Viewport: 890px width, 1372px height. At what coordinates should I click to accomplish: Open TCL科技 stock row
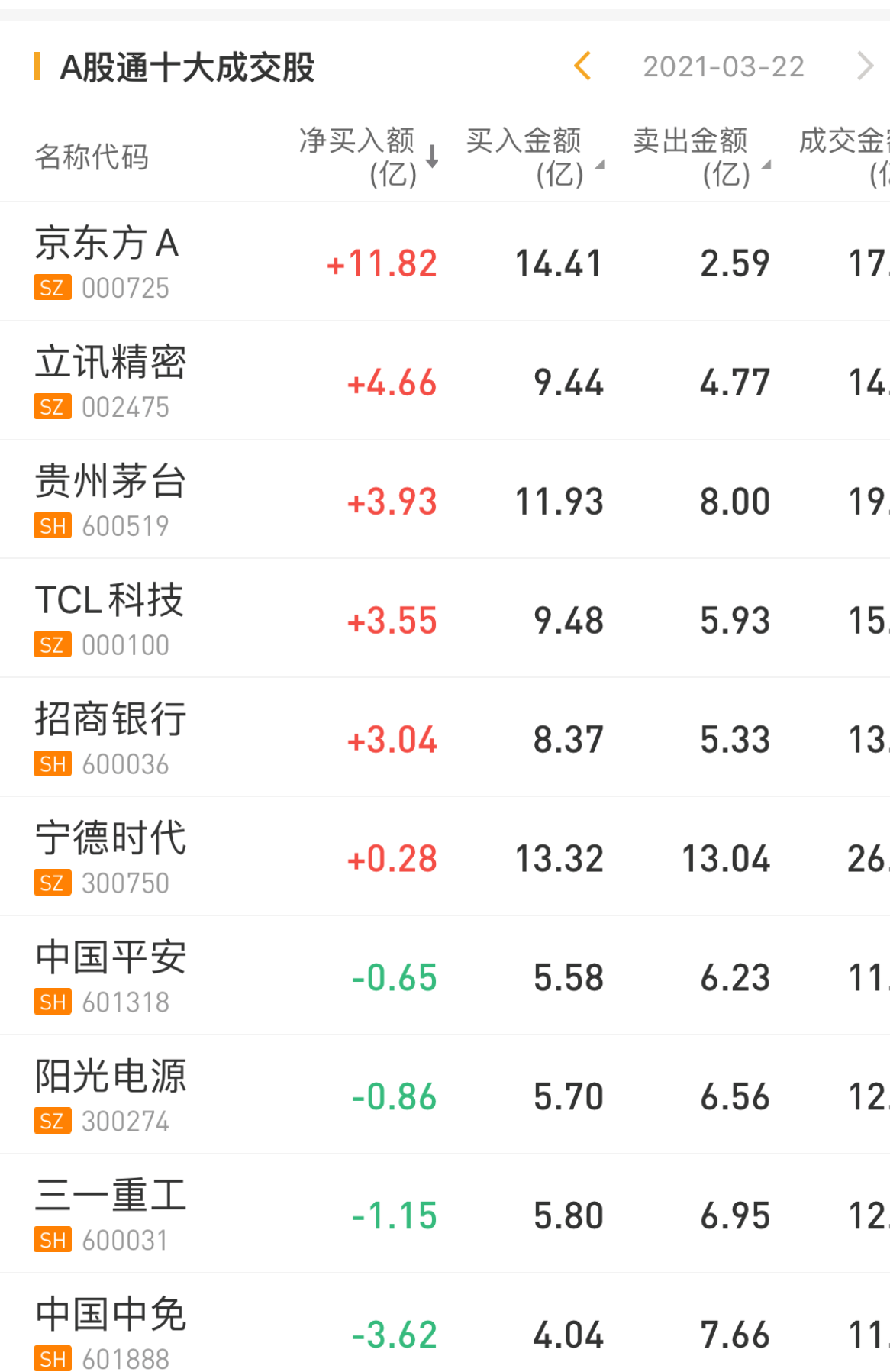[109, 618]
